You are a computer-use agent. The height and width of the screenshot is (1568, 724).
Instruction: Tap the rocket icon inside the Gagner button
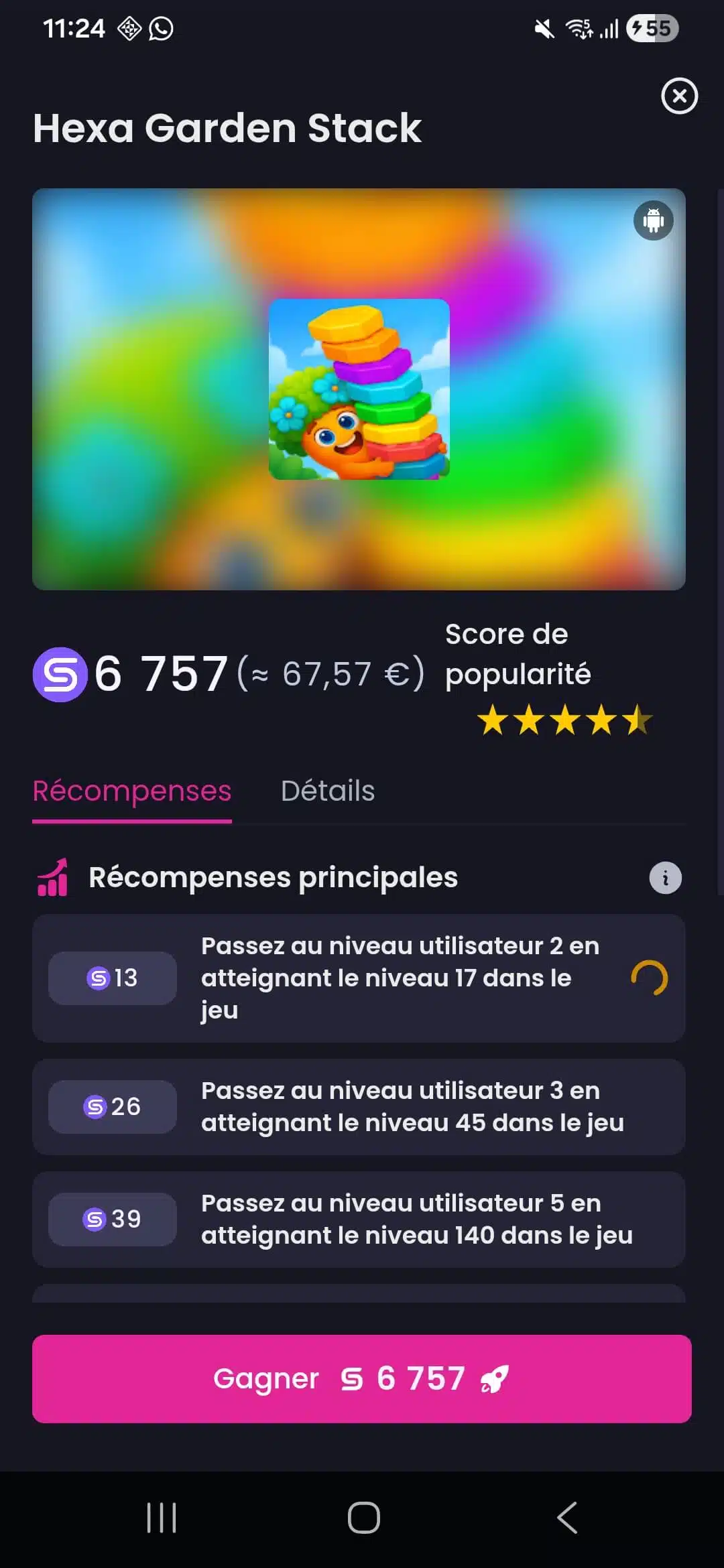pyautogui.click(x=494, y=1378)
